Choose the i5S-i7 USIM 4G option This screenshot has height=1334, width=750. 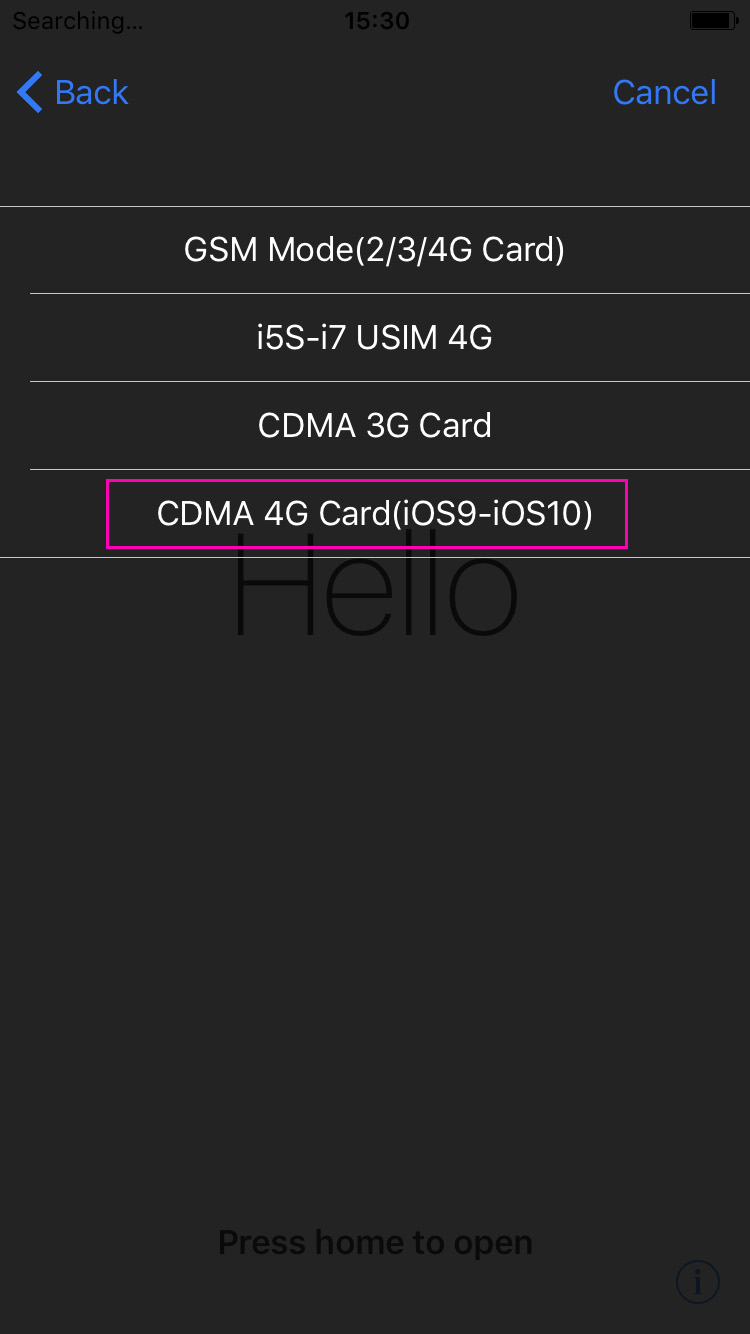pyautogui.click(x=375, y=338)
